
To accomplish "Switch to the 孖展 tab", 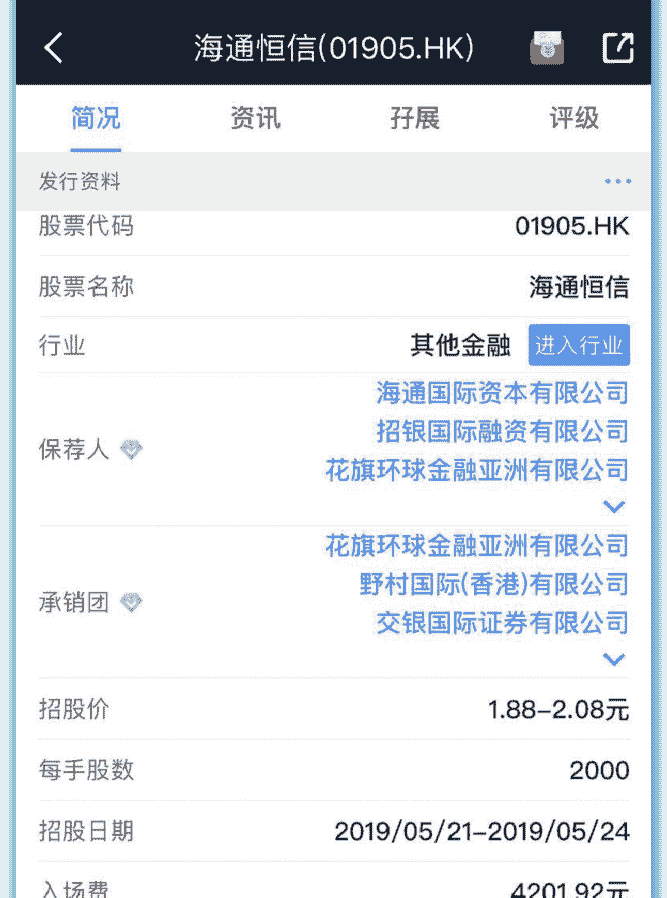I will pyautogui.click(x=415, y=118).
